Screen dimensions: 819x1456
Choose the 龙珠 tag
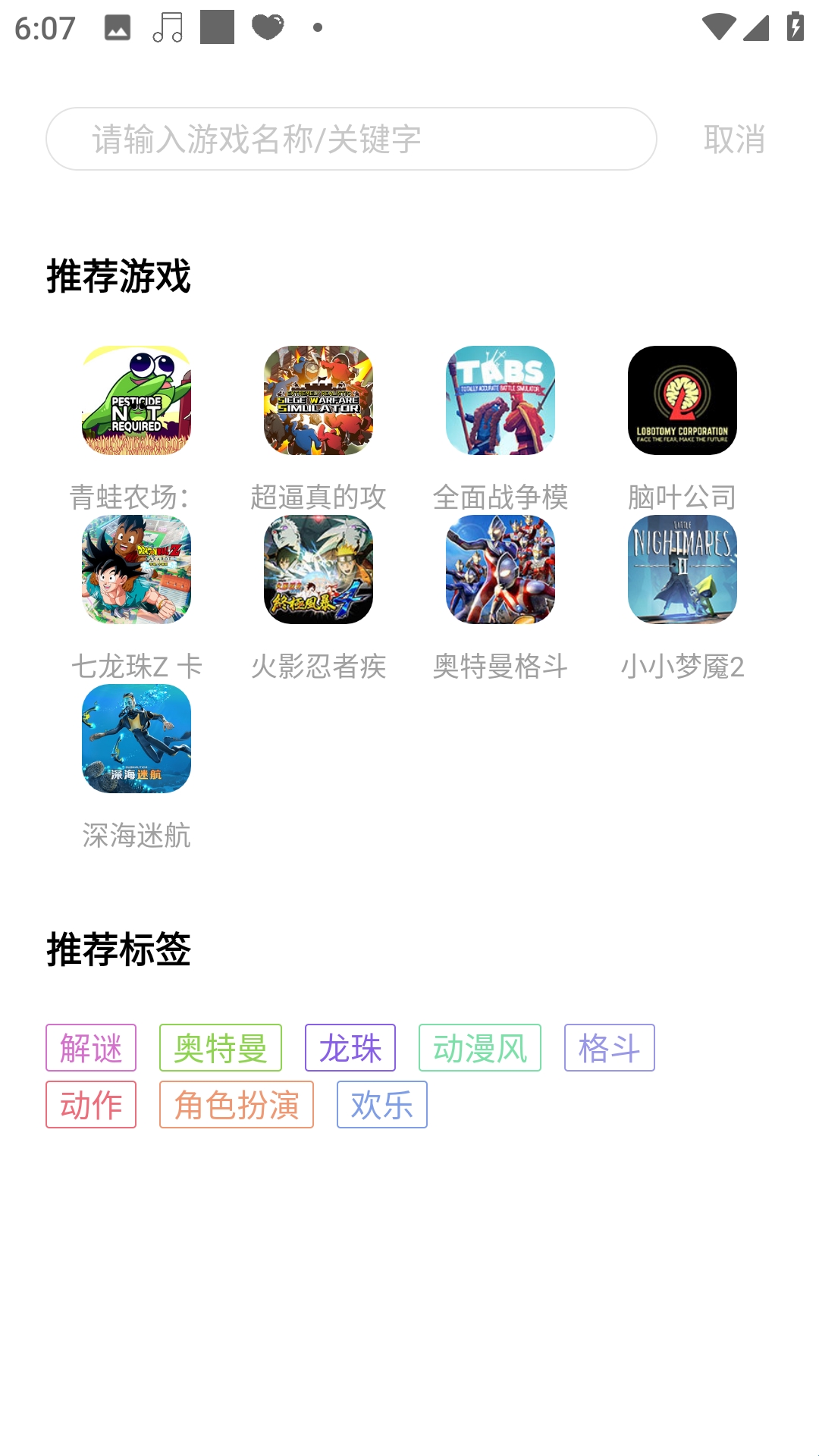click(x=350, y=1048)
